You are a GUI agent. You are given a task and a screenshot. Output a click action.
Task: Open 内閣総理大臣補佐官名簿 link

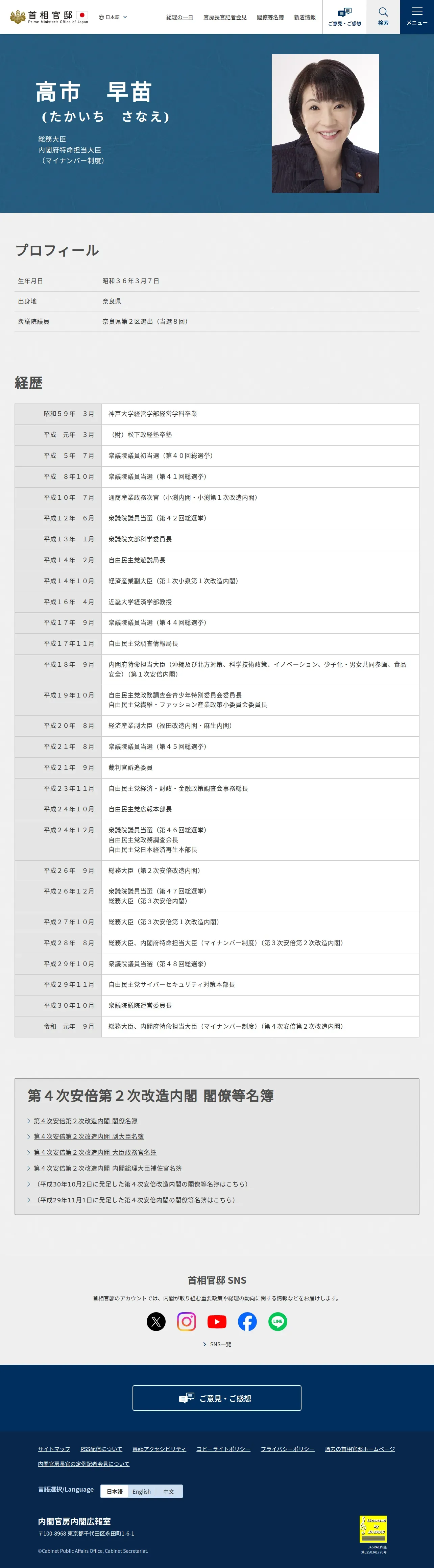(x=108, y=1168)
